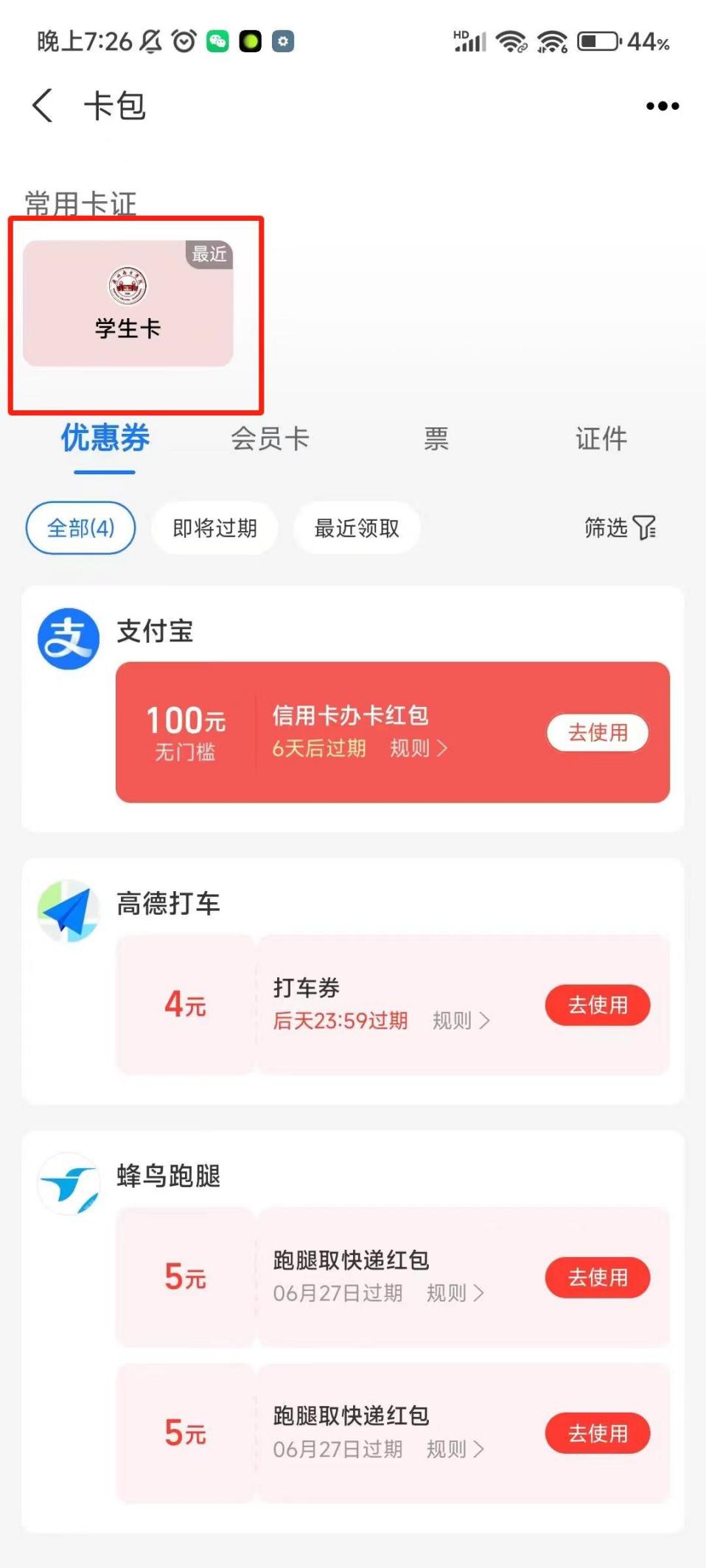Screen dimensions: 706x1568
Task: Go back from the 卡包 page
Action: tap(43, 105)
